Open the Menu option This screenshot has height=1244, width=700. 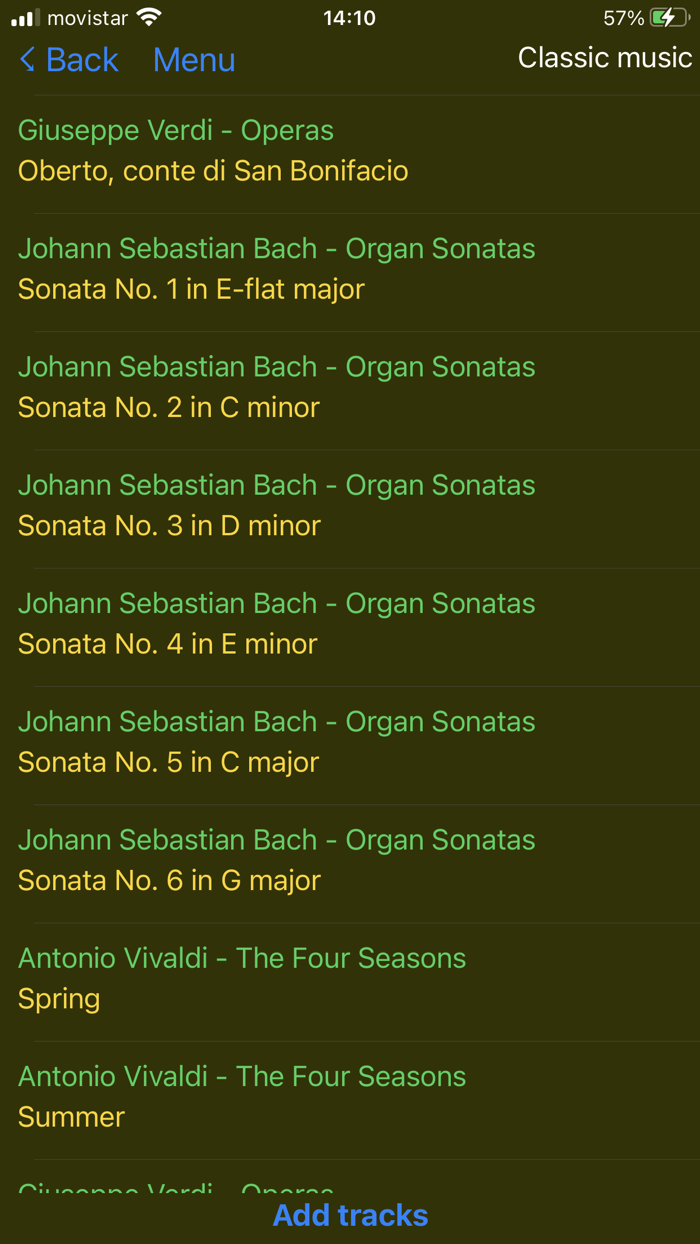coord(194,60)
